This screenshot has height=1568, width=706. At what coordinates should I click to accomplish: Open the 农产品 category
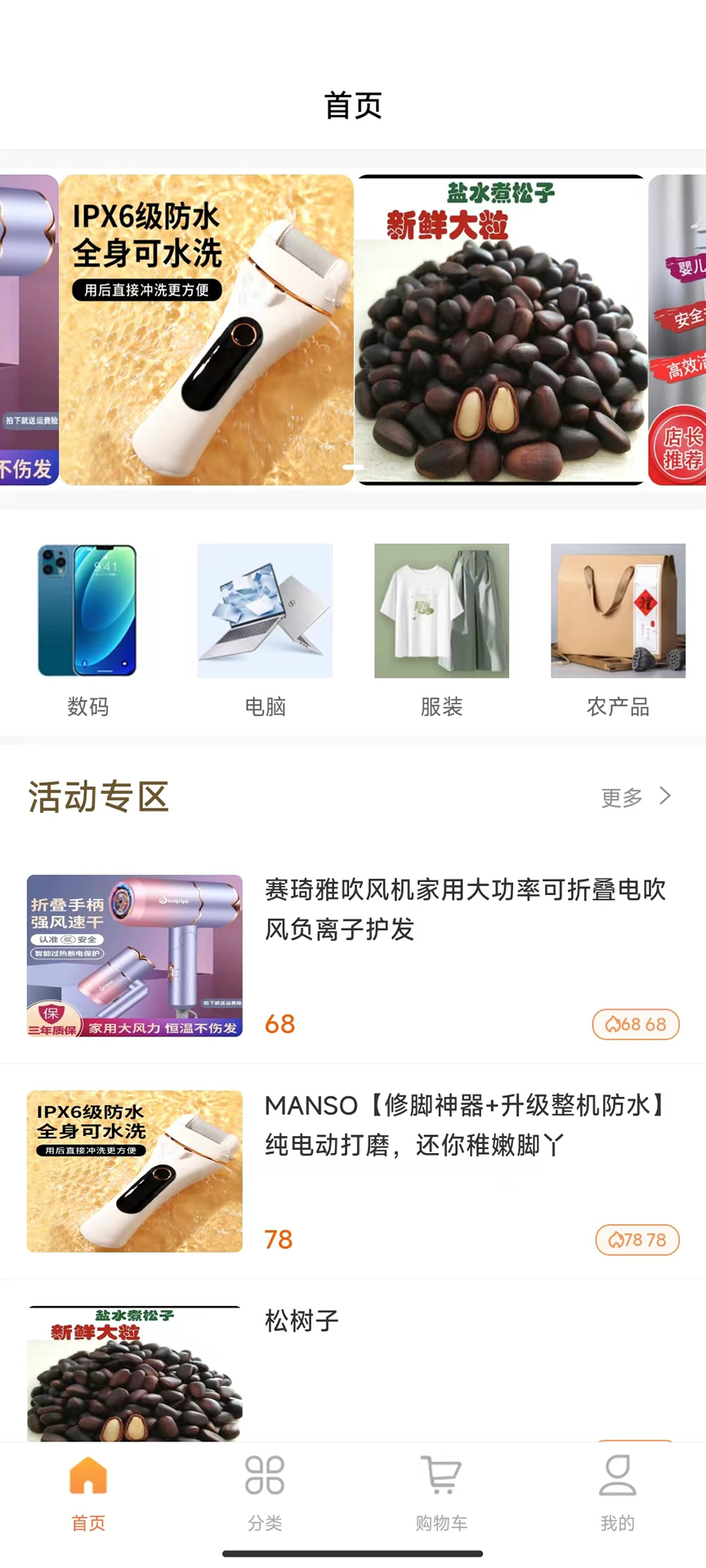[x=618, y=630]
